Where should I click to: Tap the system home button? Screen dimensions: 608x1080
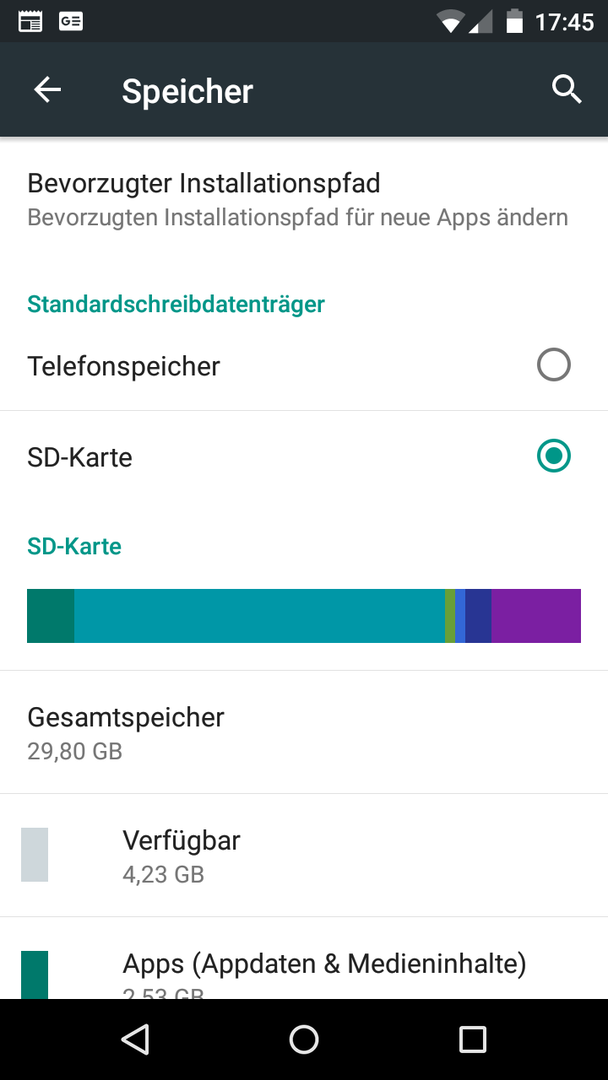(x=304, y=1039)
